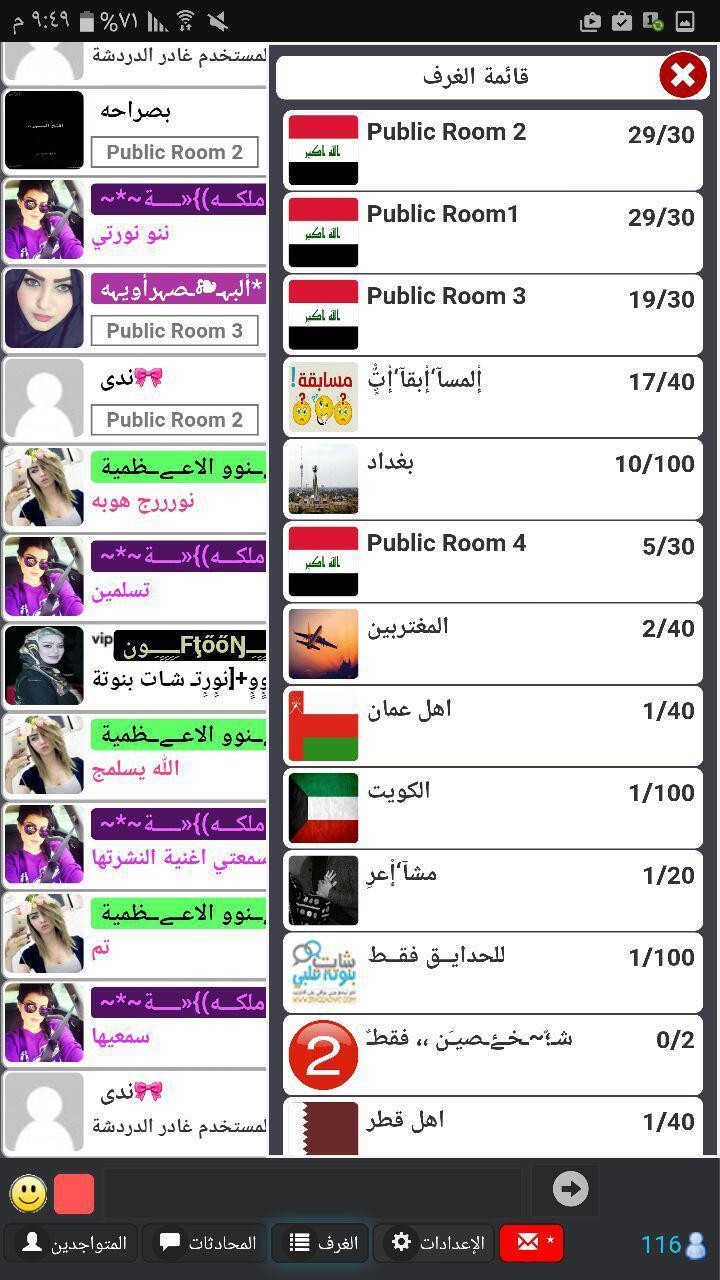Join the الكويت room
Viewport: 720px width, 1280px height.
493,807
